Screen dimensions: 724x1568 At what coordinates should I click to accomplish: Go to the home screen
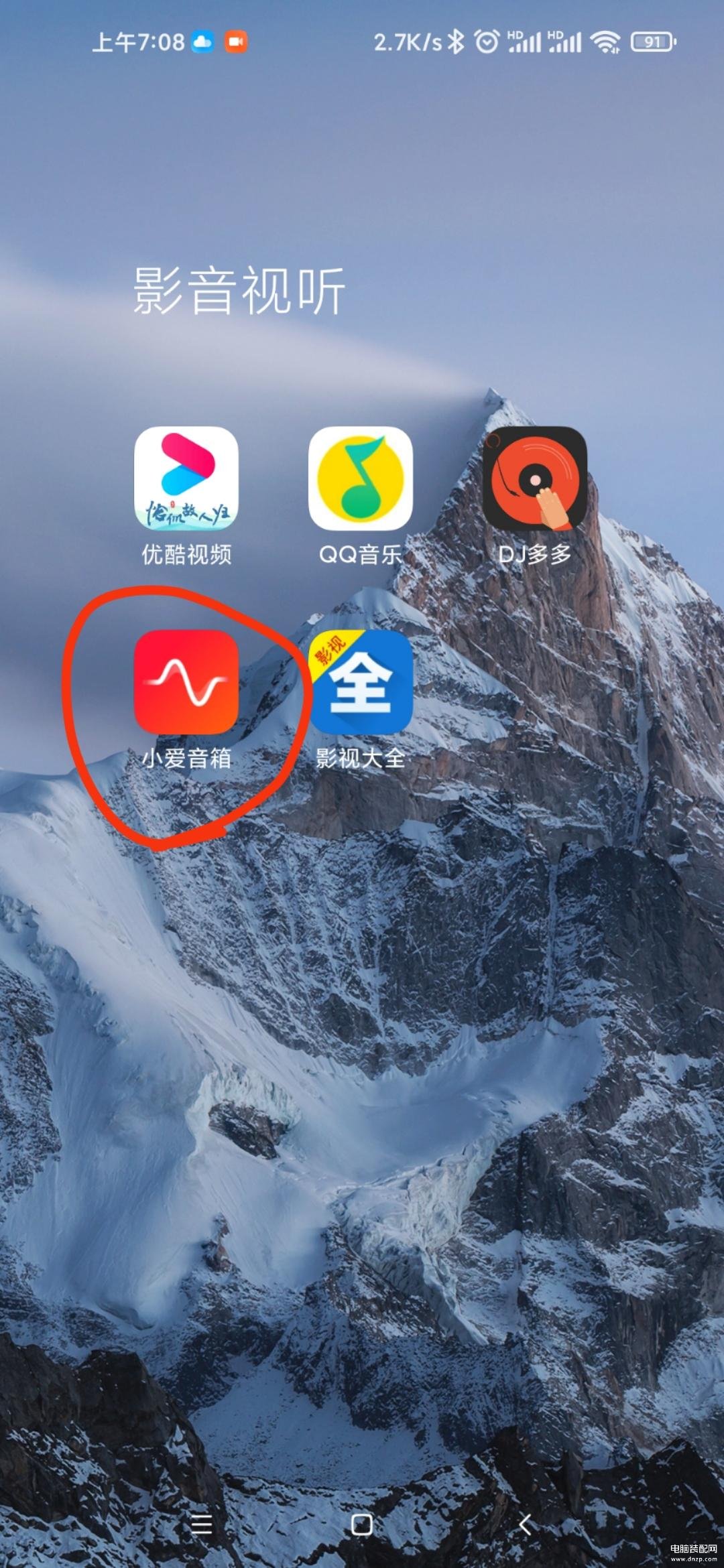pos(362,1524)
